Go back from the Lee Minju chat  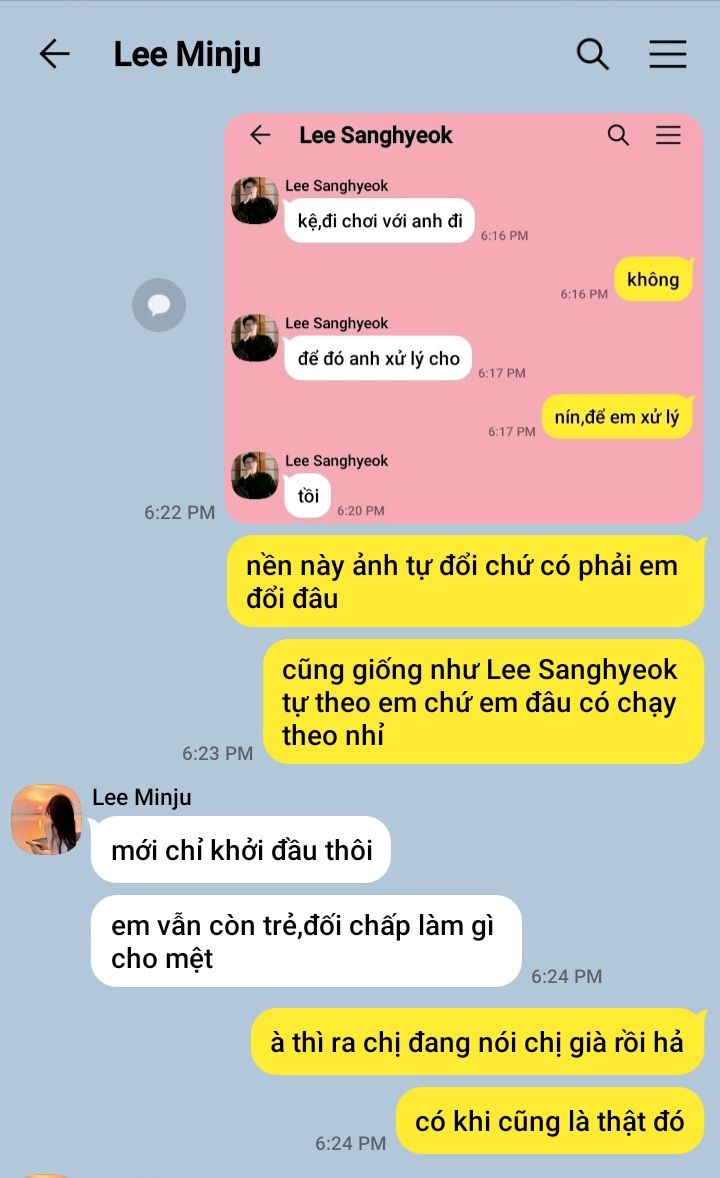(x=54, y=54)
